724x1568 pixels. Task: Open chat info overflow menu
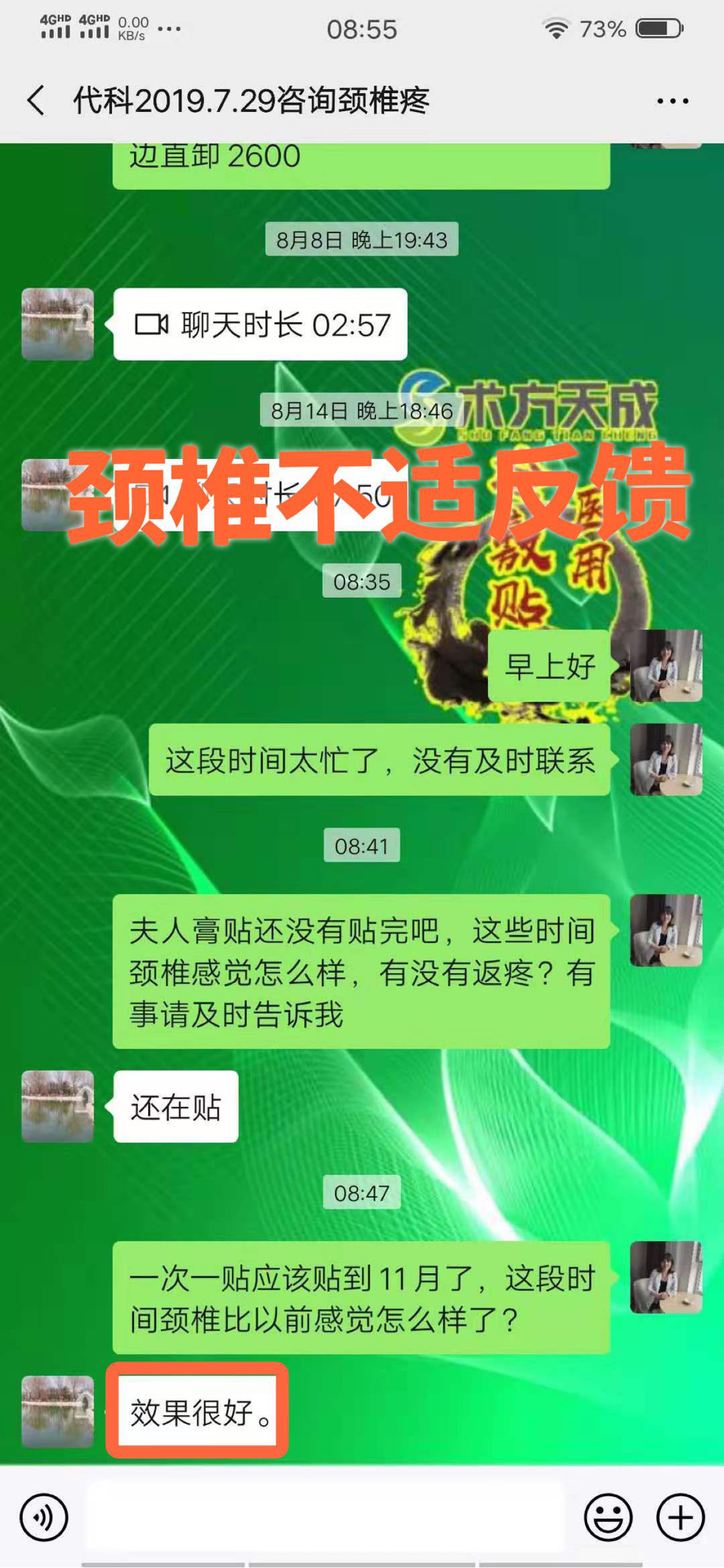(x=672, y=101)
